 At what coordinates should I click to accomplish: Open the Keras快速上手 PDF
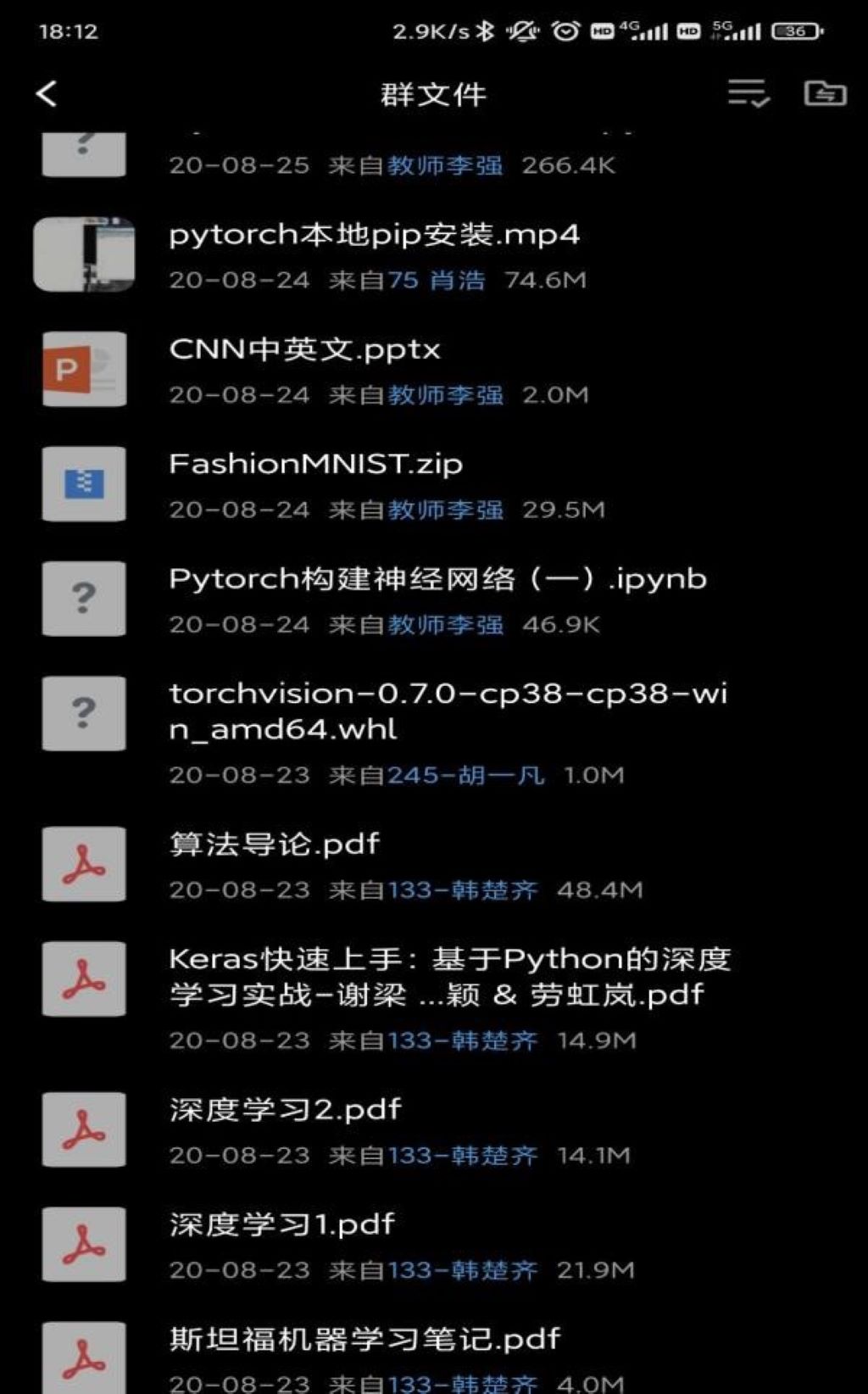pyautogui.click(x=449, y=977)
